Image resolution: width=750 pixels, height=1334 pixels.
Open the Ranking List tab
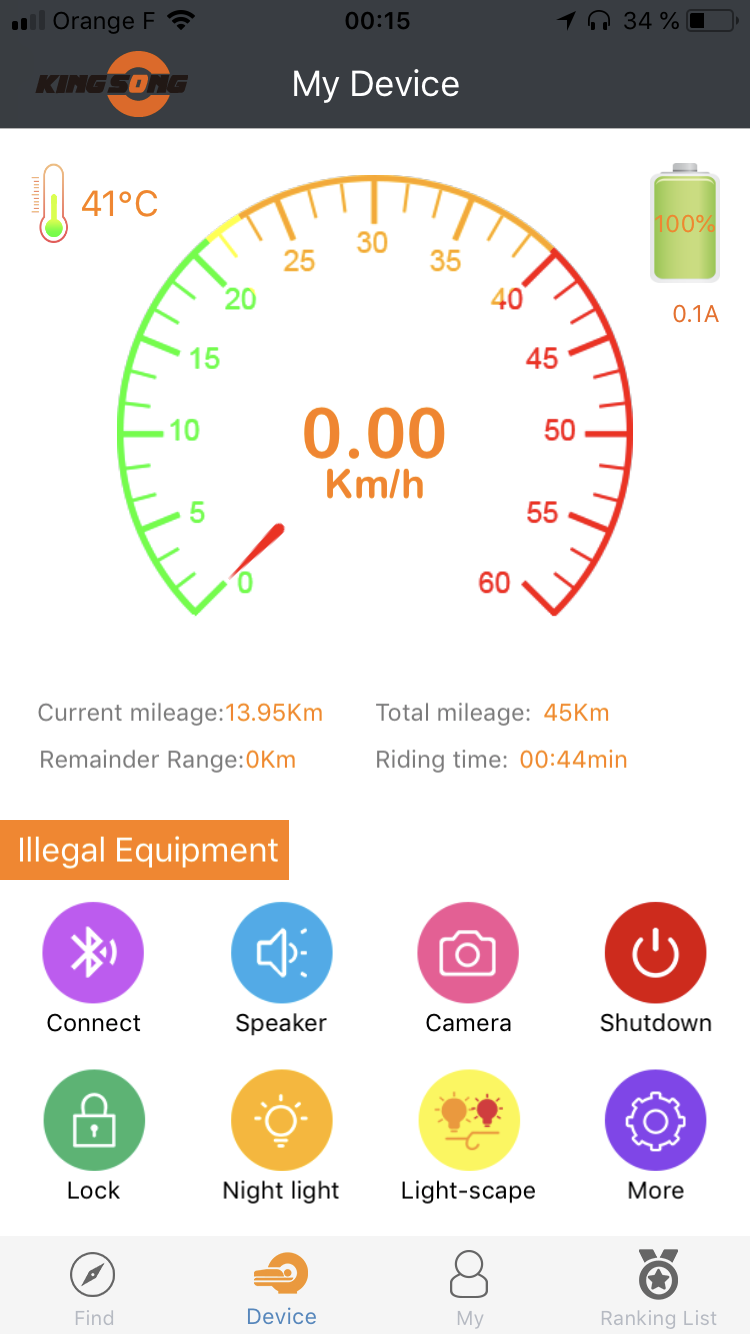658,1288
